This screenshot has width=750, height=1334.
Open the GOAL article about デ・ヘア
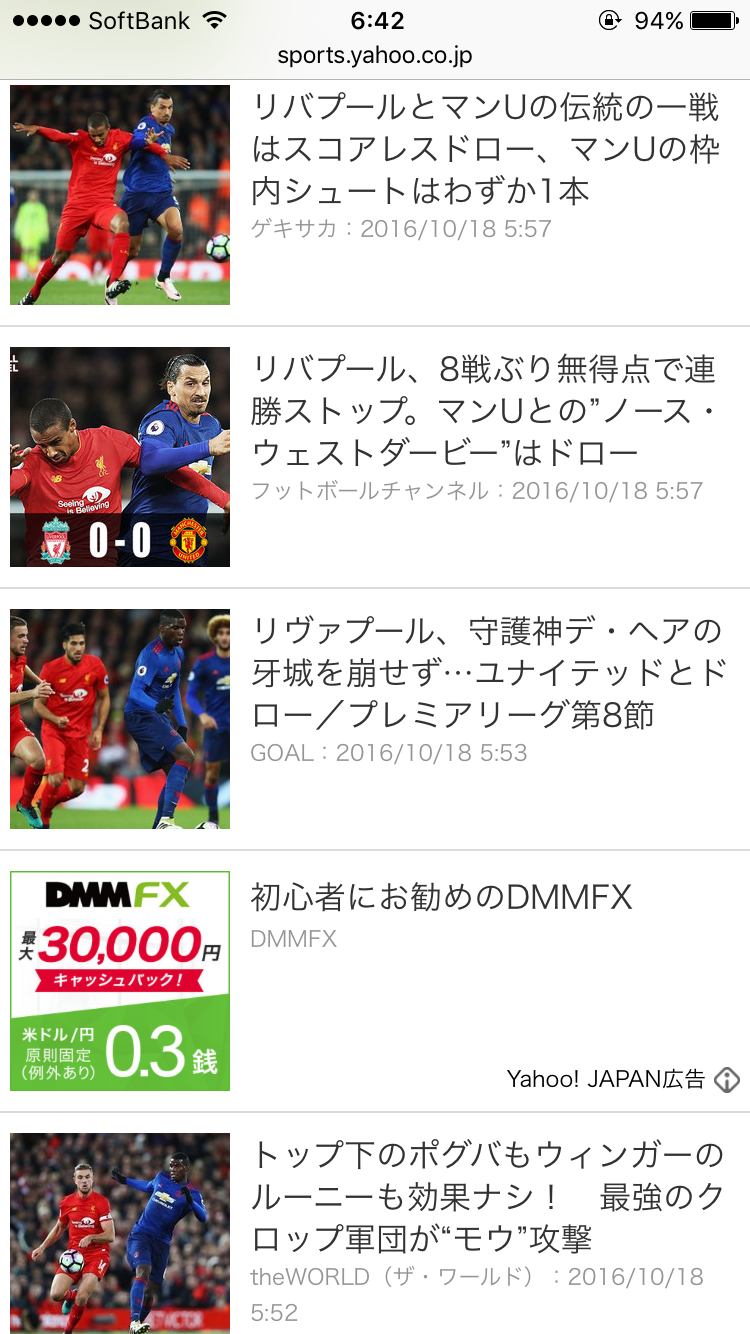coord(485,673)
